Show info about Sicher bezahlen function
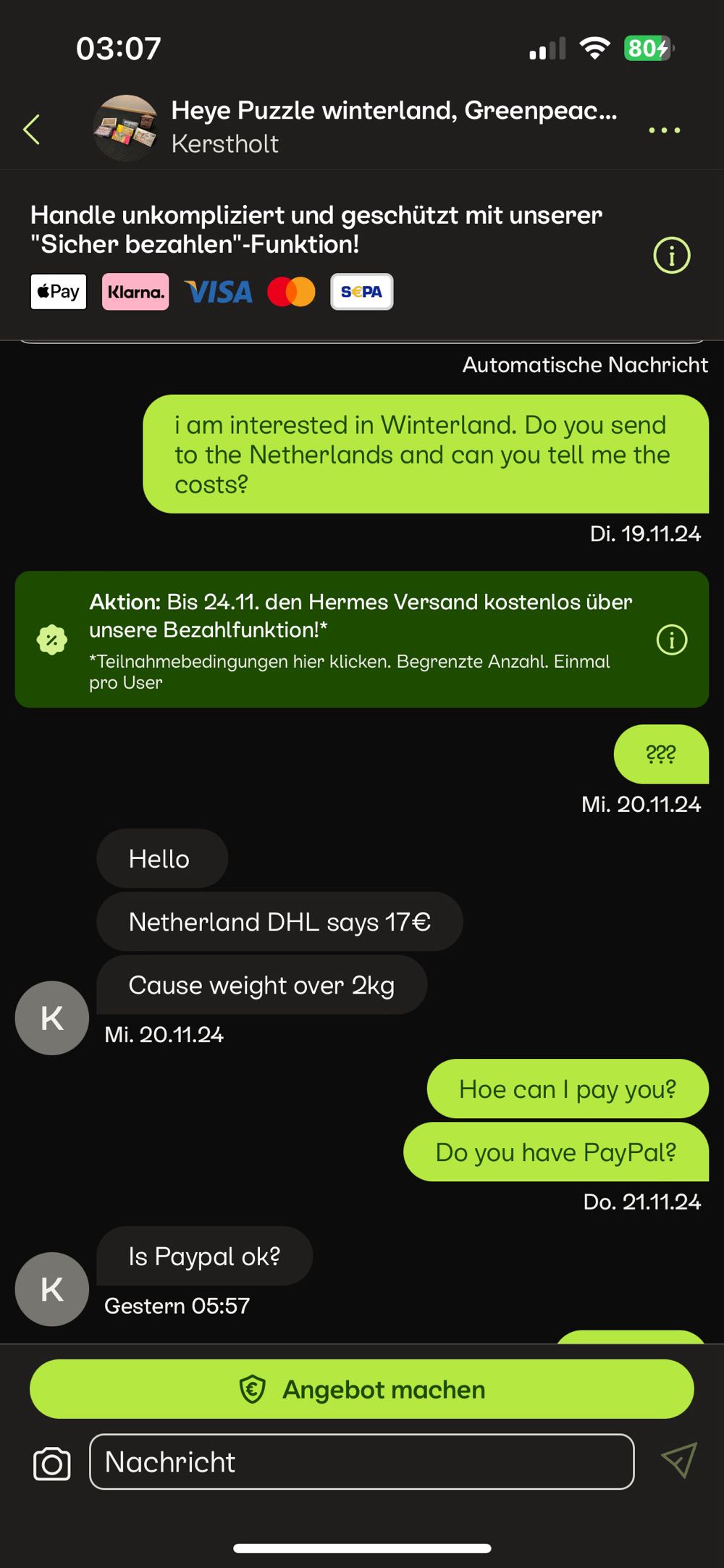 (x=671, y=256)
